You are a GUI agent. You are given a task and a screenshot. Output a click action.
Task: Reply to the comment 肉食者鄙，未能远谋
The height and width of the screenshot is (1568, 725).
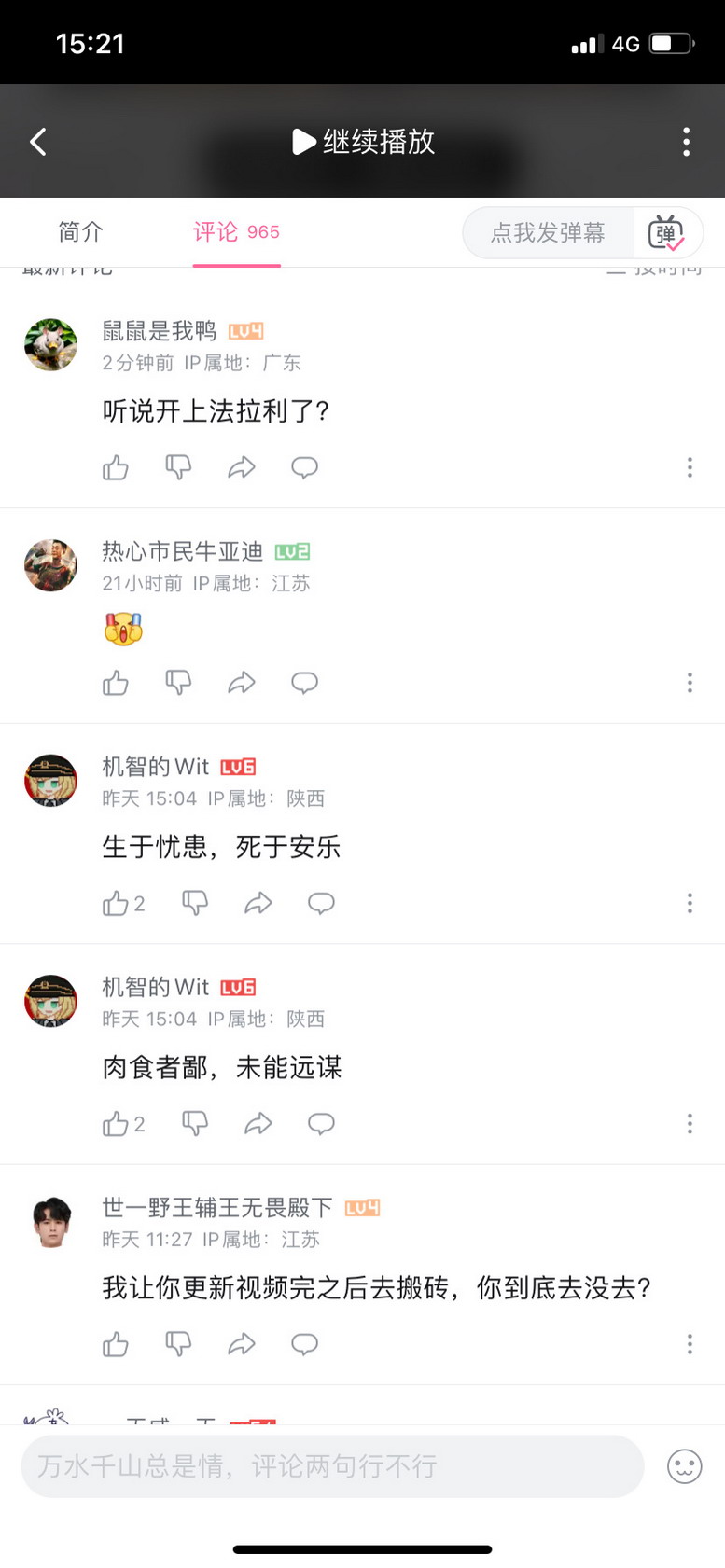[321, 1124]
